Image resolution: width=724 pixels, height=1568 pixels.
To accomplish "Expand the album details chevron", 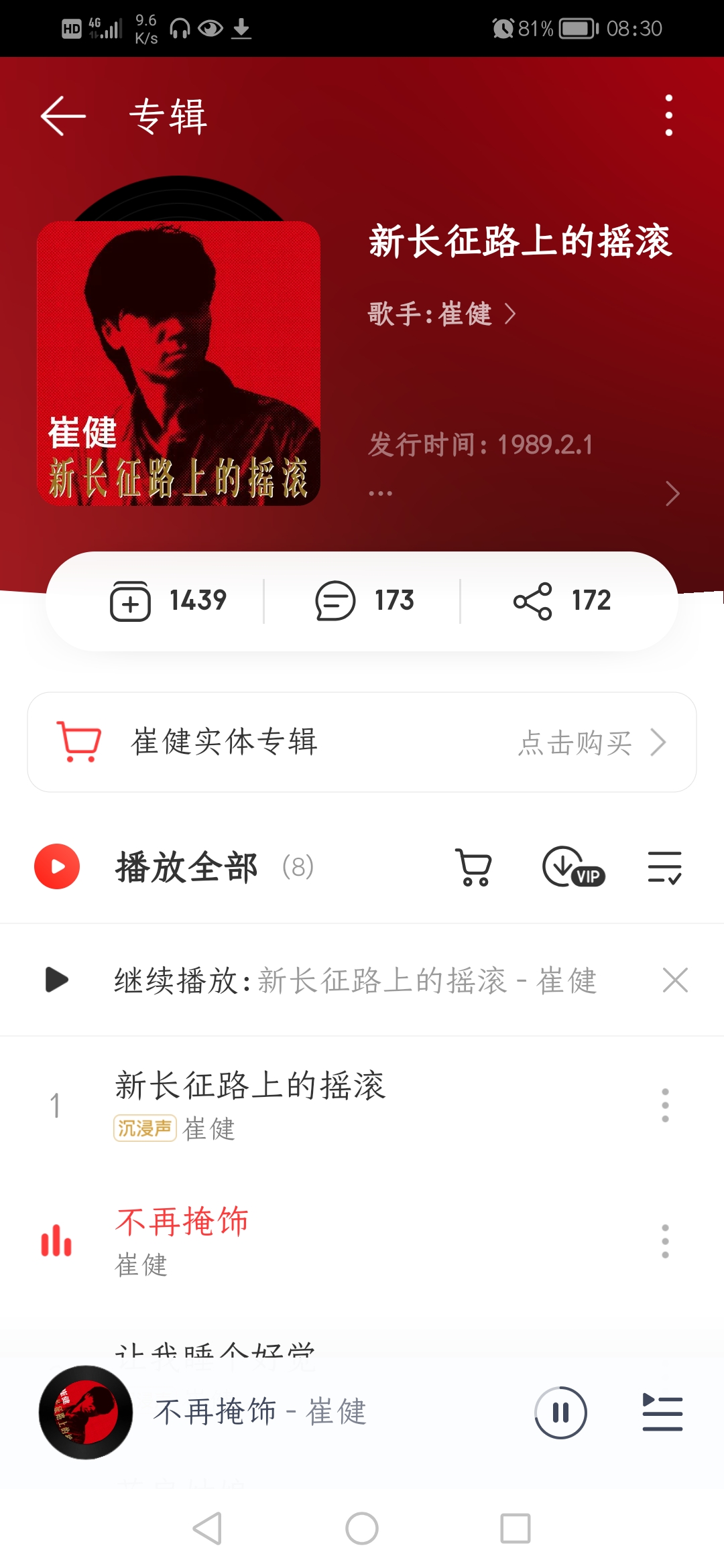I will (672, 494).
